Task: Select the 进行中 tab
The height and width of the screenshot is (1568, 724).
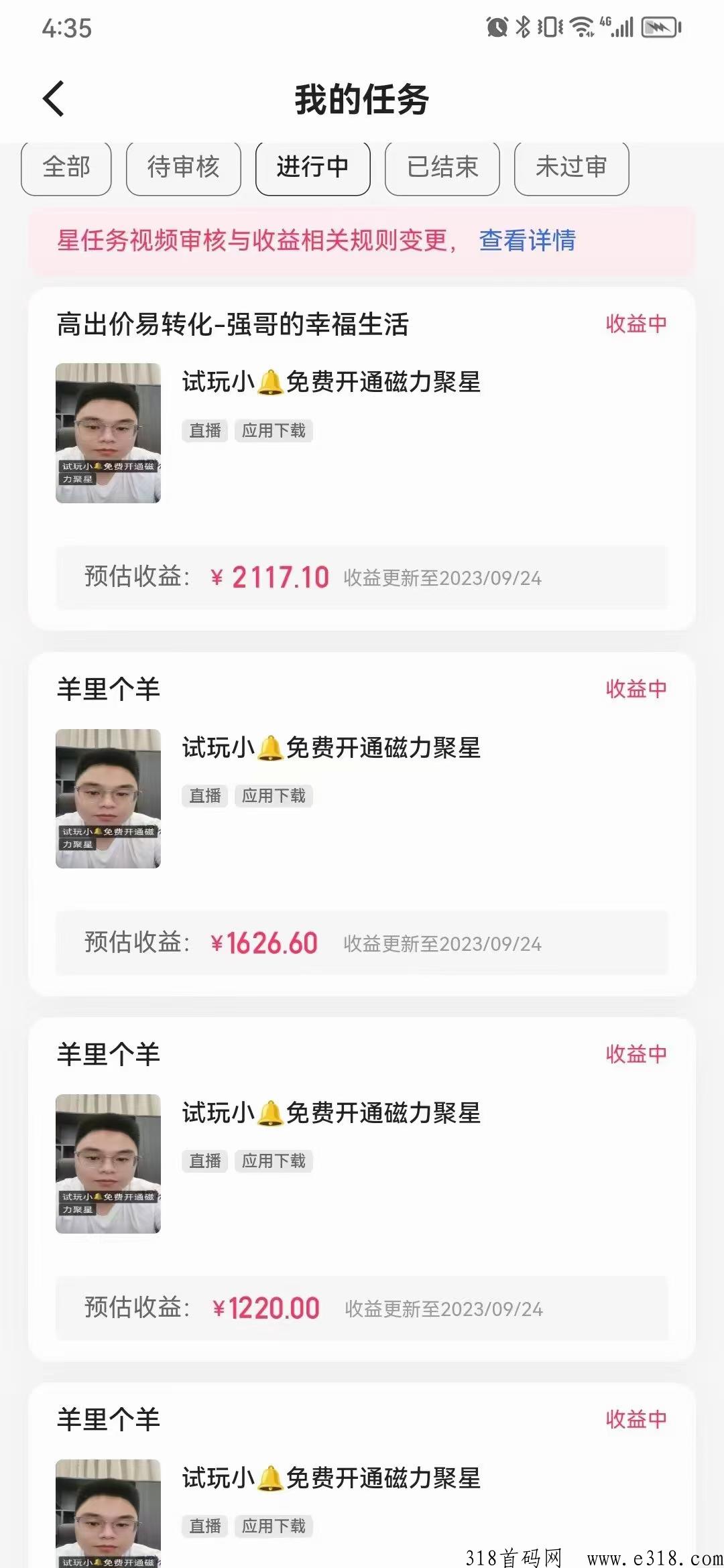Action: coord(312,168)
